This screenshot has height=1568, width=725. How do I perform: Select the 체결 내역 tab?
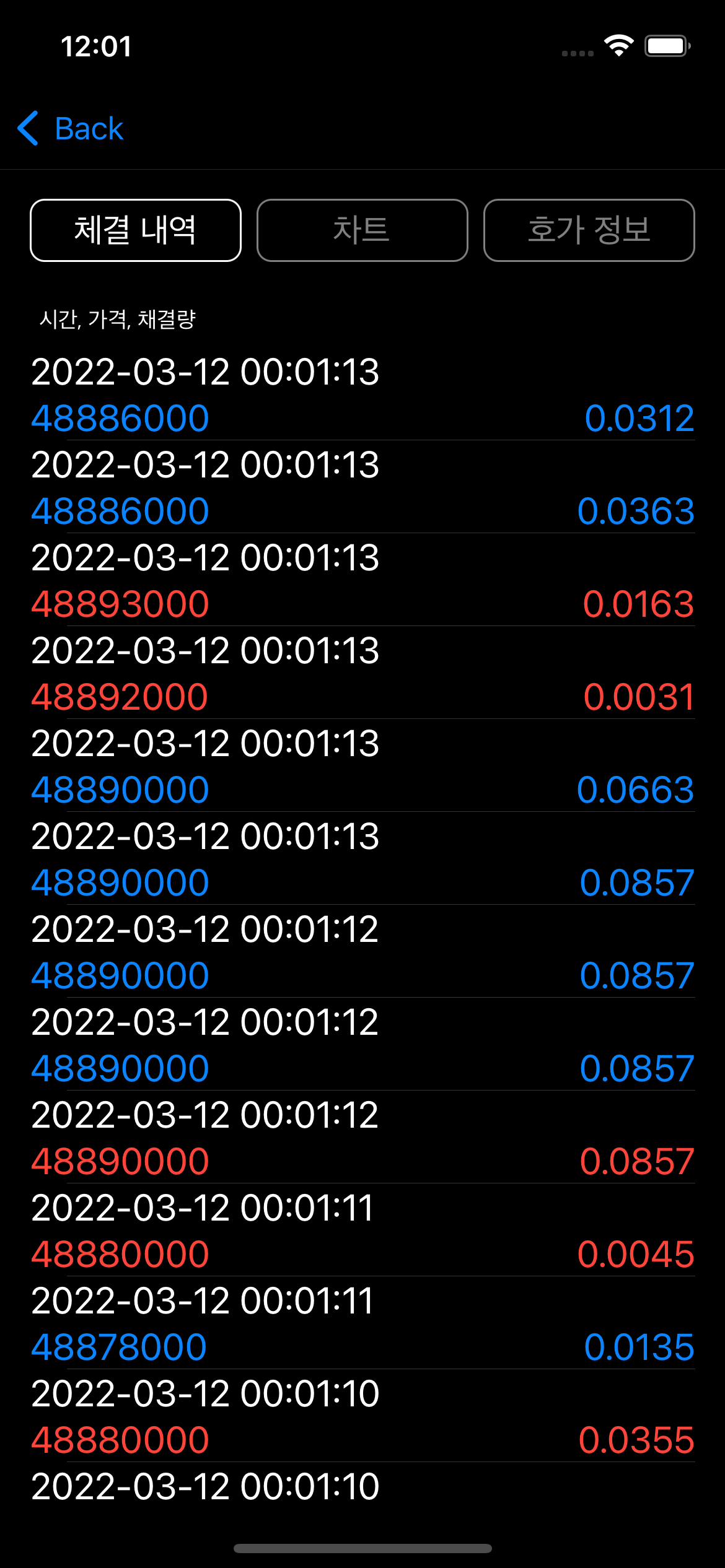tap(135, 230)
